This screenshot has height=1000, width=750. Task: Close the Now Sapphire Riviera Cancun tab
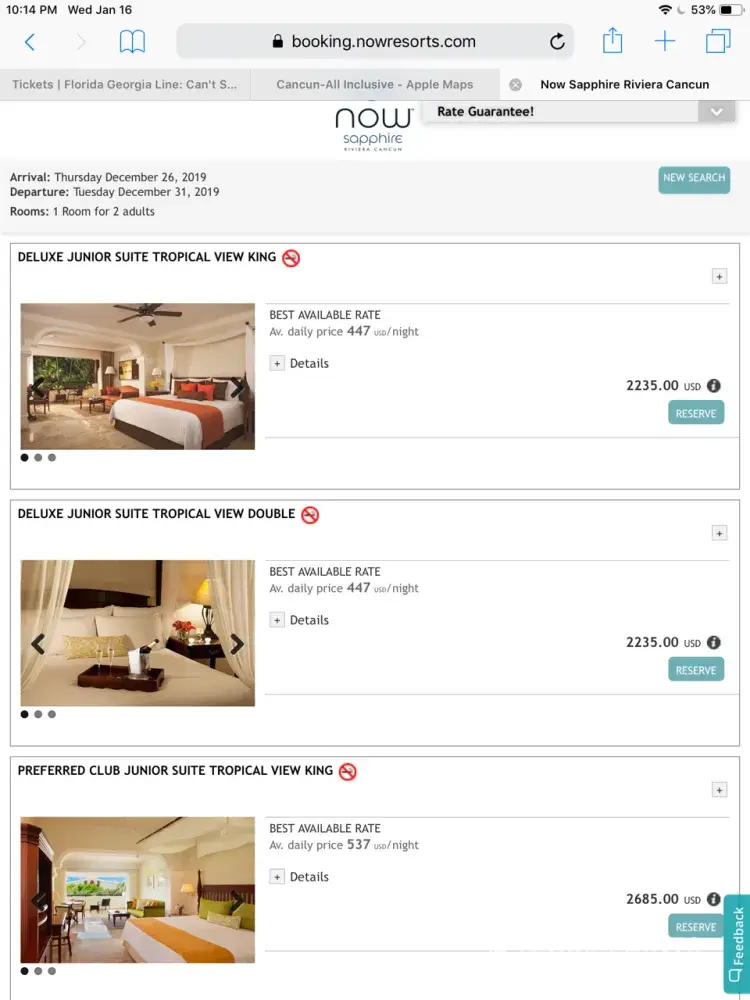click(515, 84)
